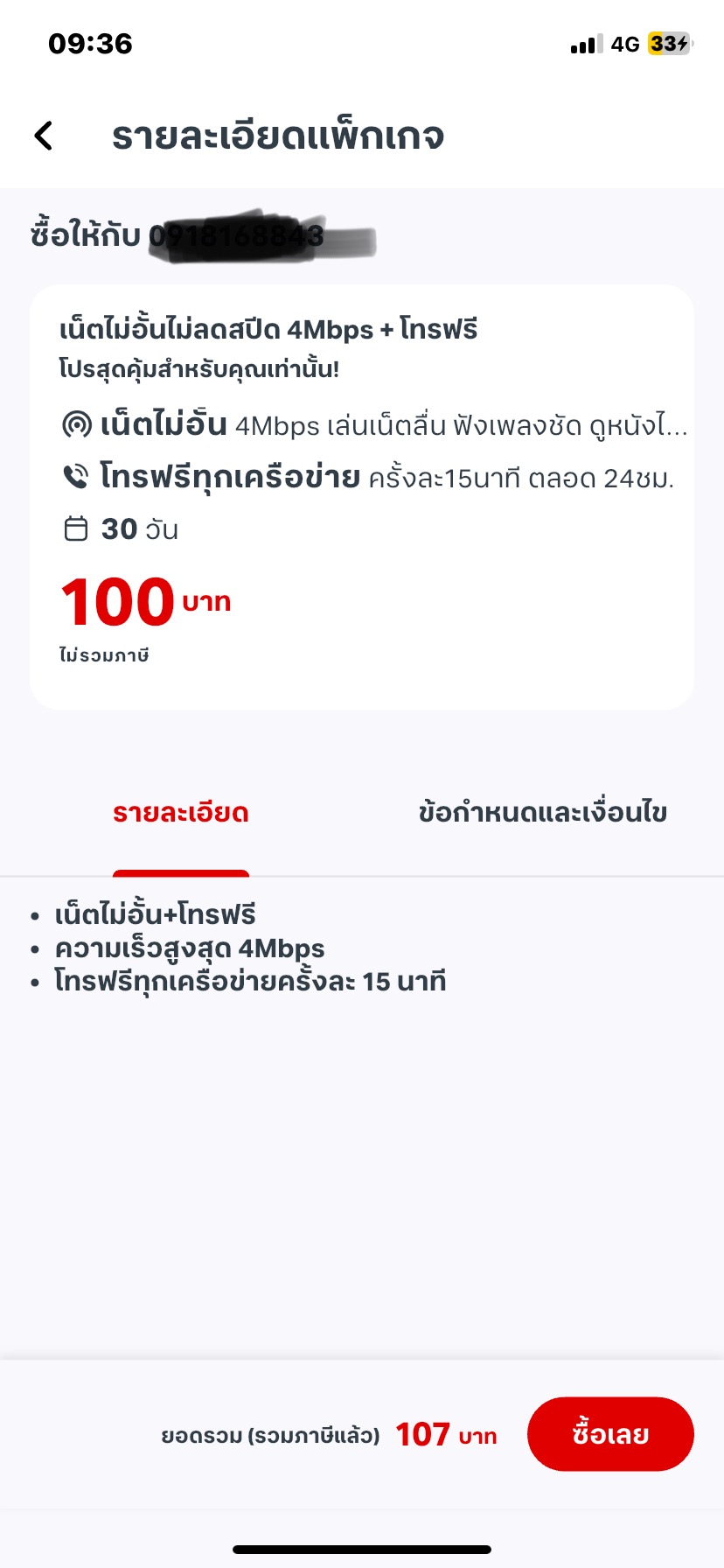
Task: Tap the ซื้อเลย buy button
Action: click(609, 1434)
